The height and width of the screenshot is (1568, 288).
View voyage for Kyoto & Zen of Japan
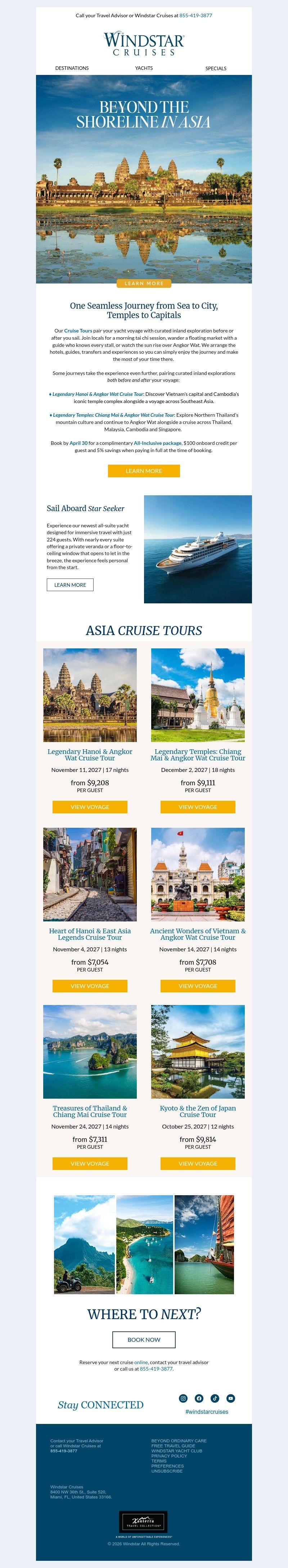pyautogui.click(x=198, y=1163)
